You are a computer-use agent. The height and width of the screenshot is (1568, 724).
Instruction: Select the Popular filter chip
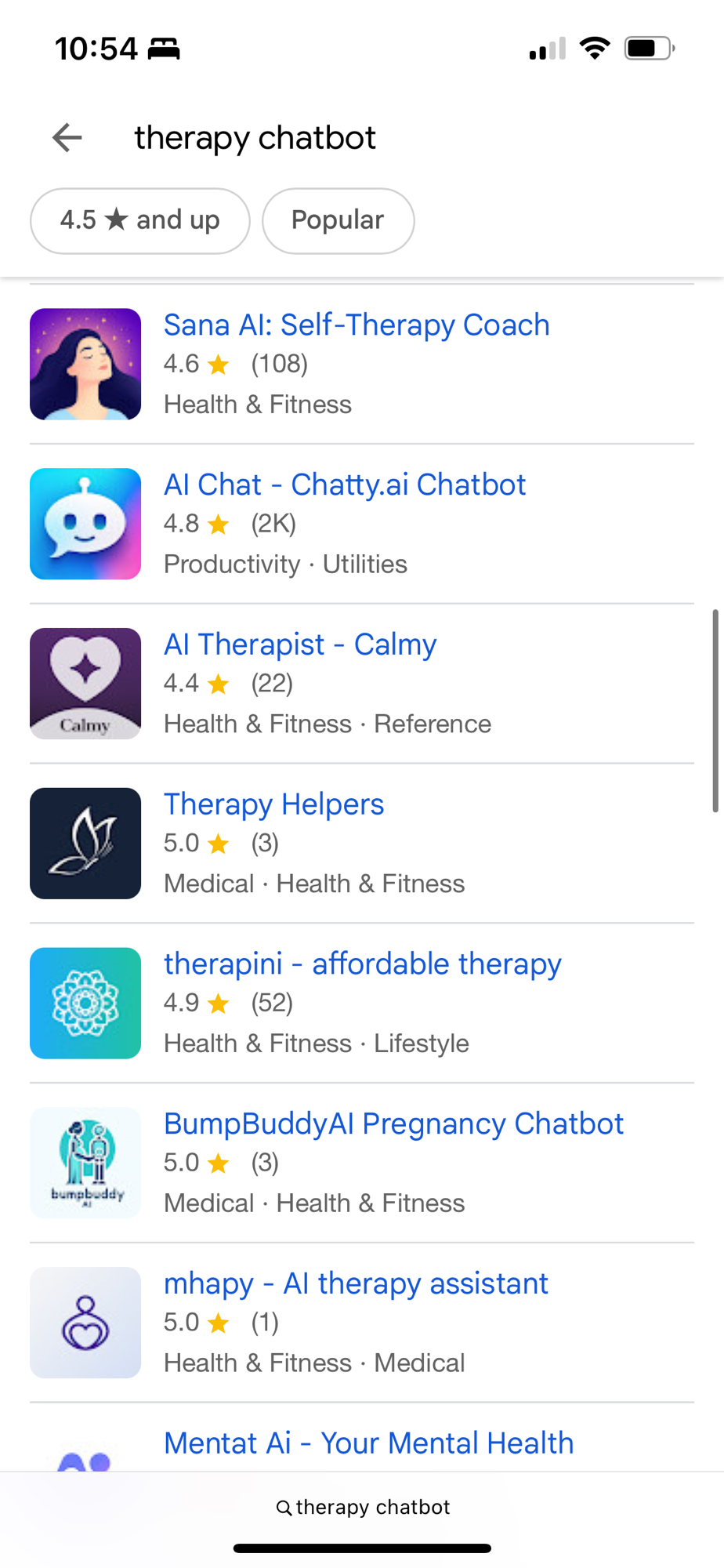(x=338, y=220)
